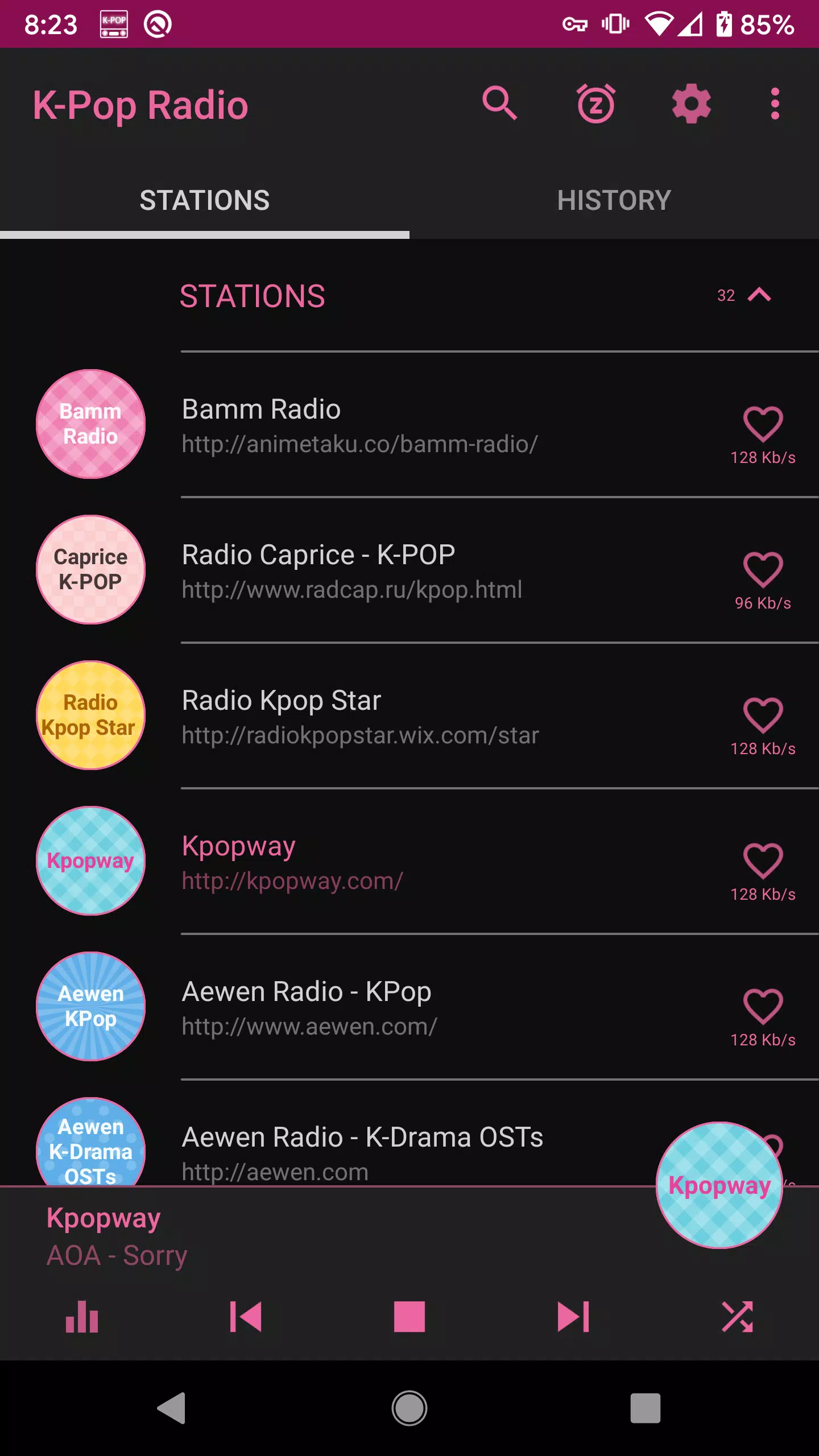Open the station search
The height and width of the screenshot is (1456, 819).
pos(499,104)
